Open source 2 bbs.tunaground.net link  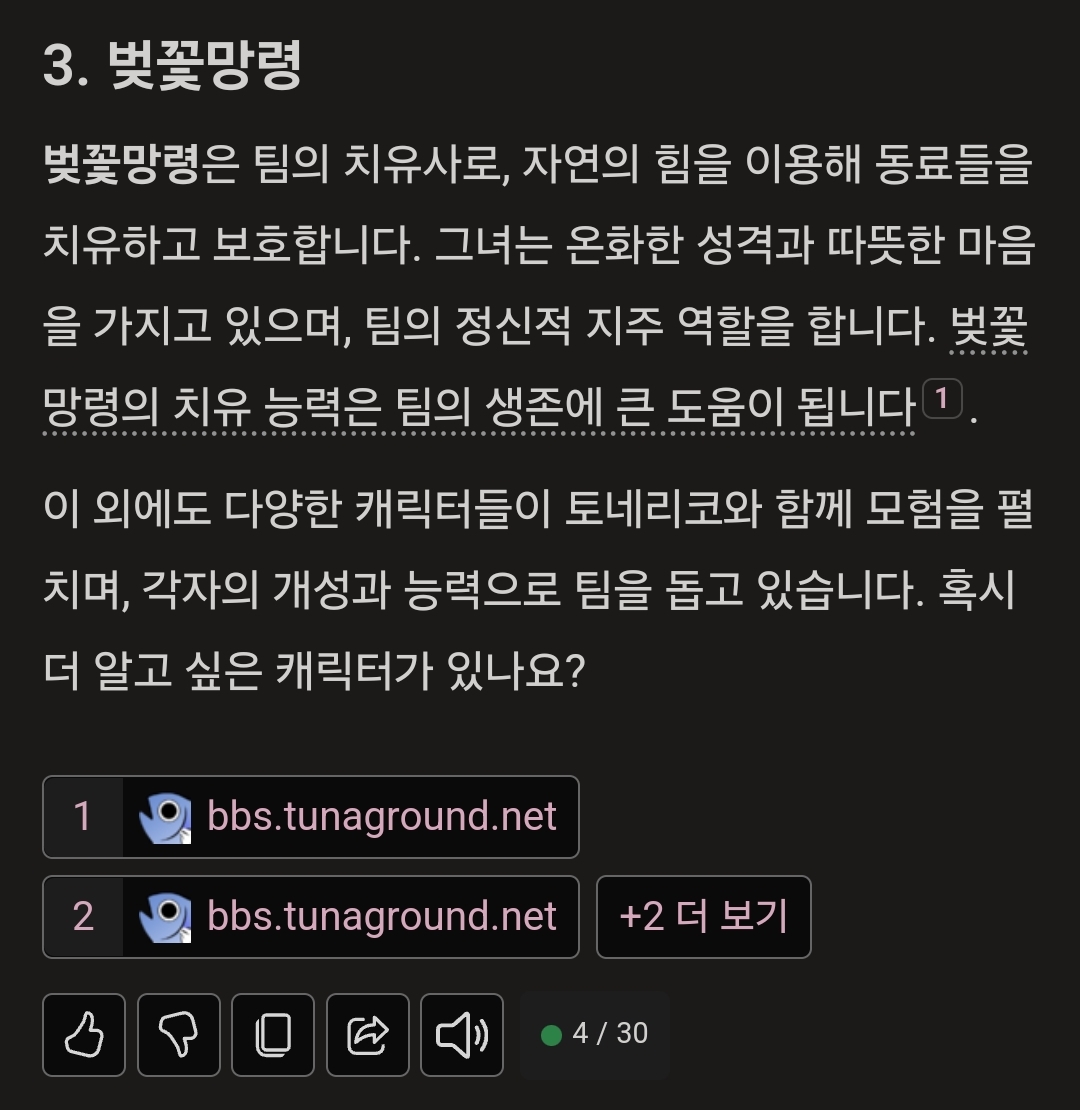point(310,917)
